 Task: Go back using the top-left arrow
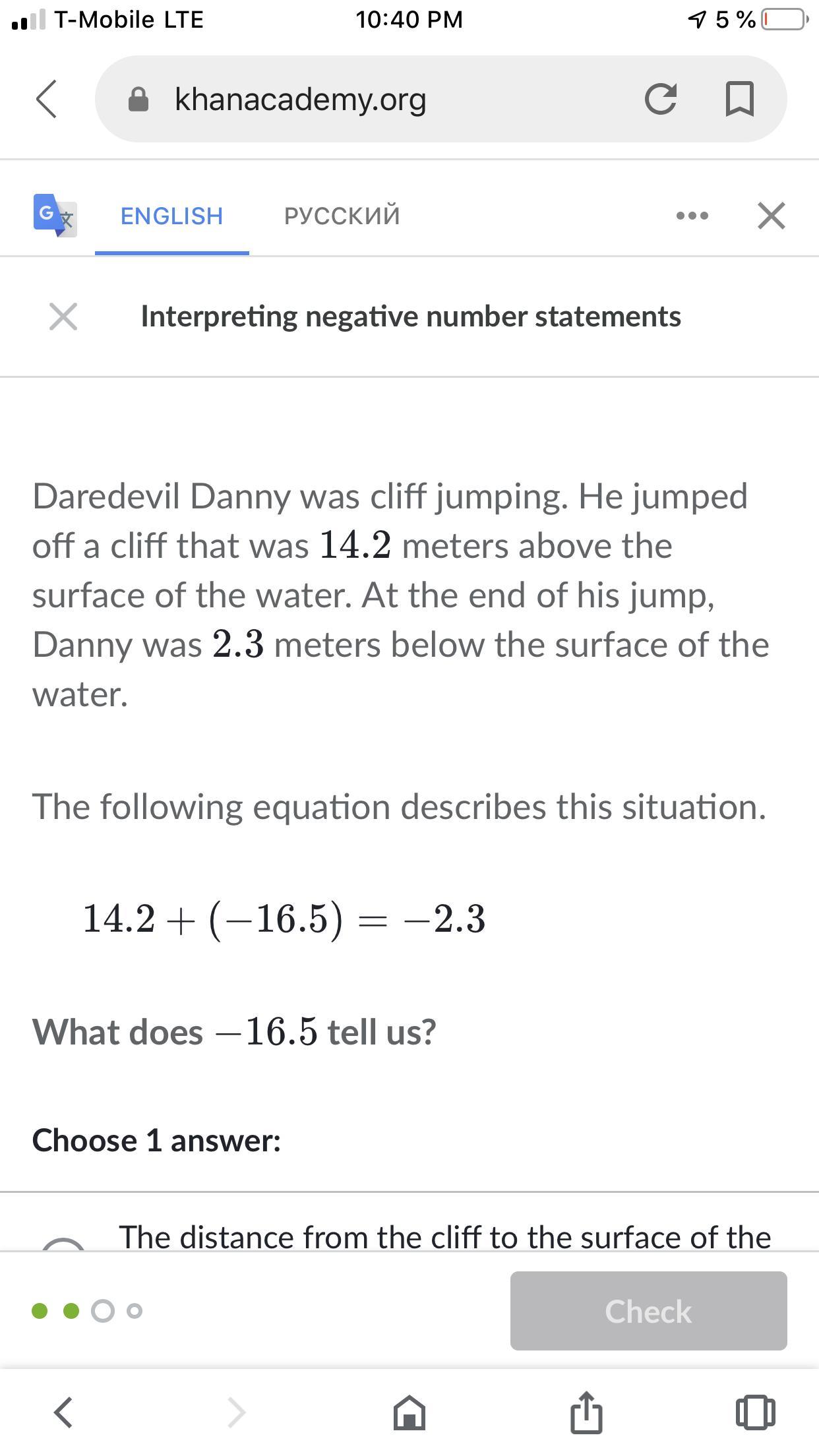tap(46, 99)
